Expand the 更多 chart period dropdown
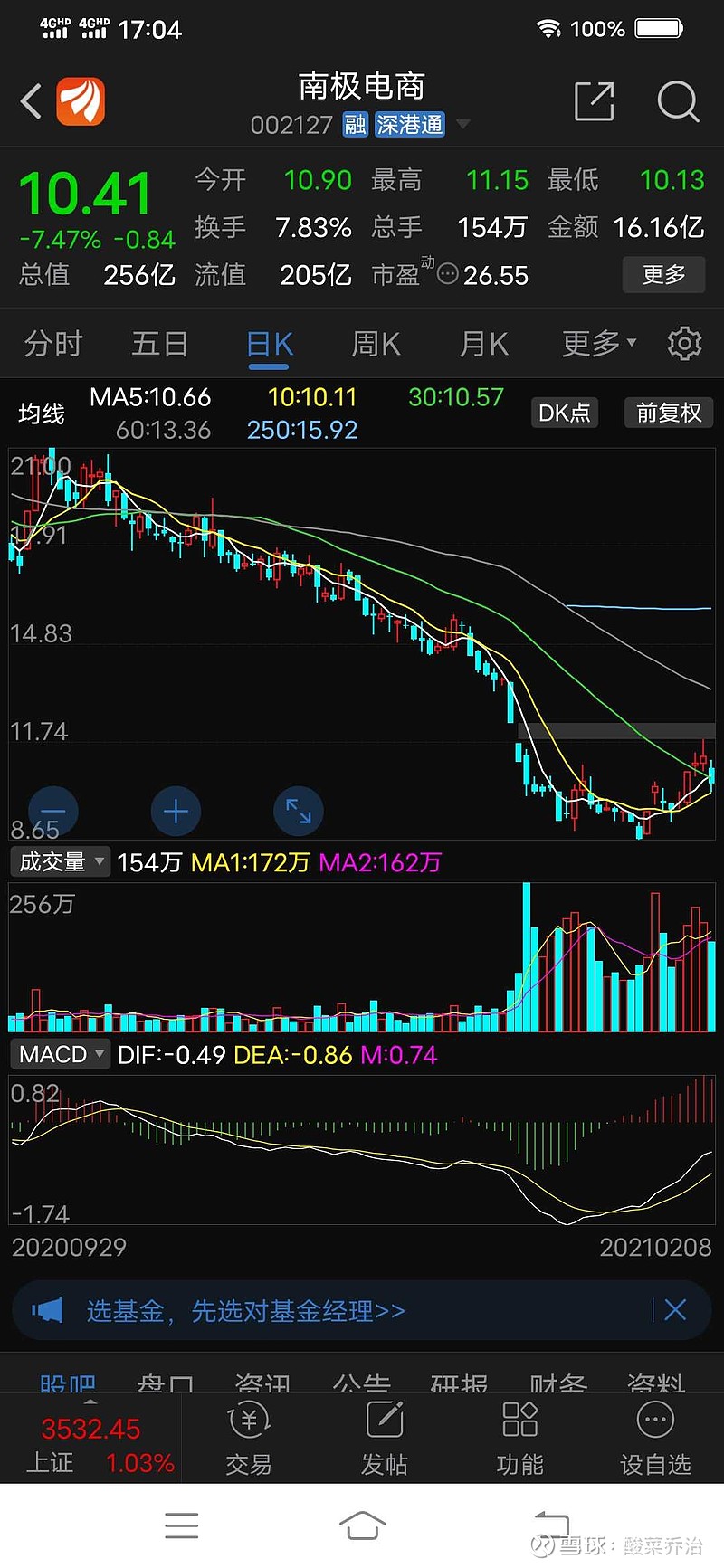This screenshot has height=1568, width=724. 589,343
